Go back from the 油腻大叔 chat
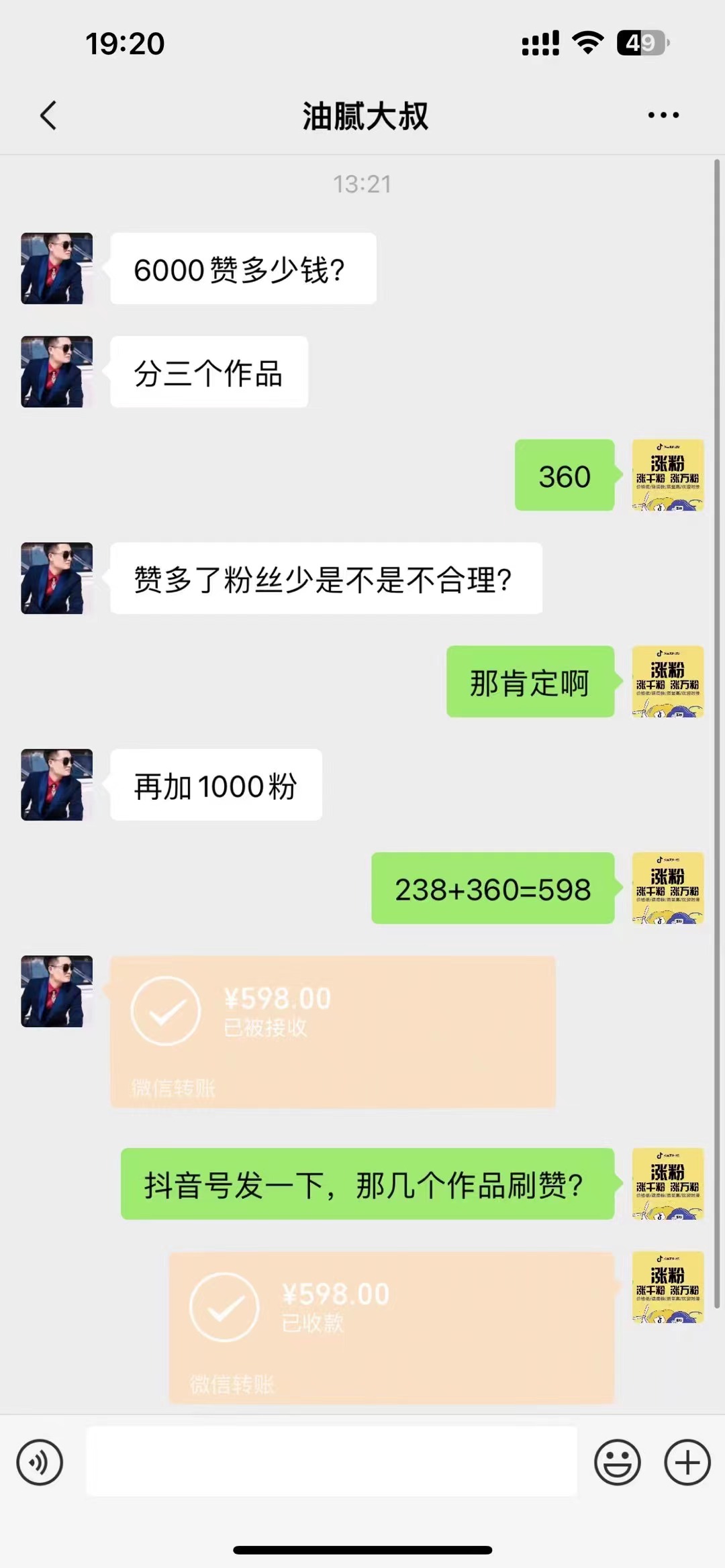This screenshot has height=1568, width=725. coord(48,115)
